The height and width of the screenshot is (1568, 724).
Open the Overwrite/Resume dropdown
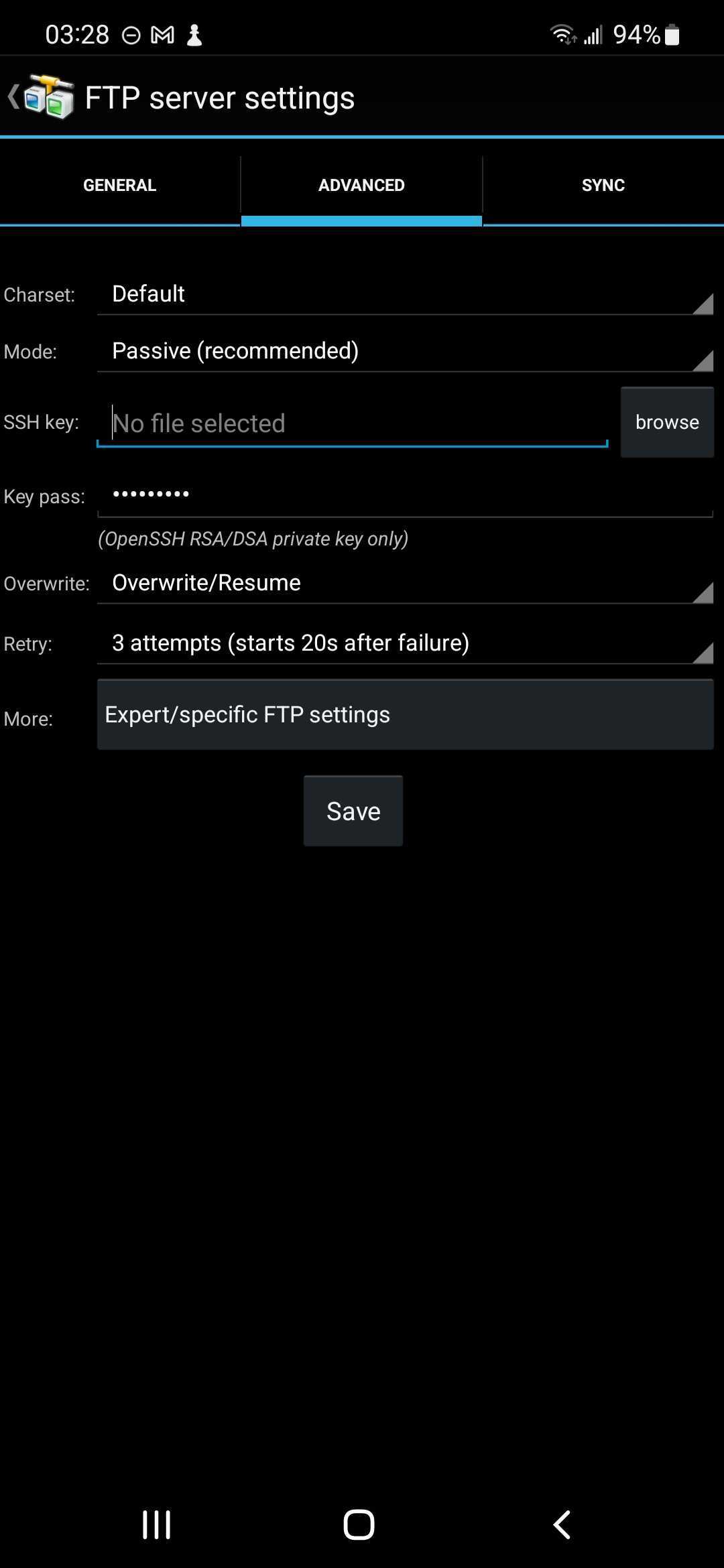tap(404, 583)
